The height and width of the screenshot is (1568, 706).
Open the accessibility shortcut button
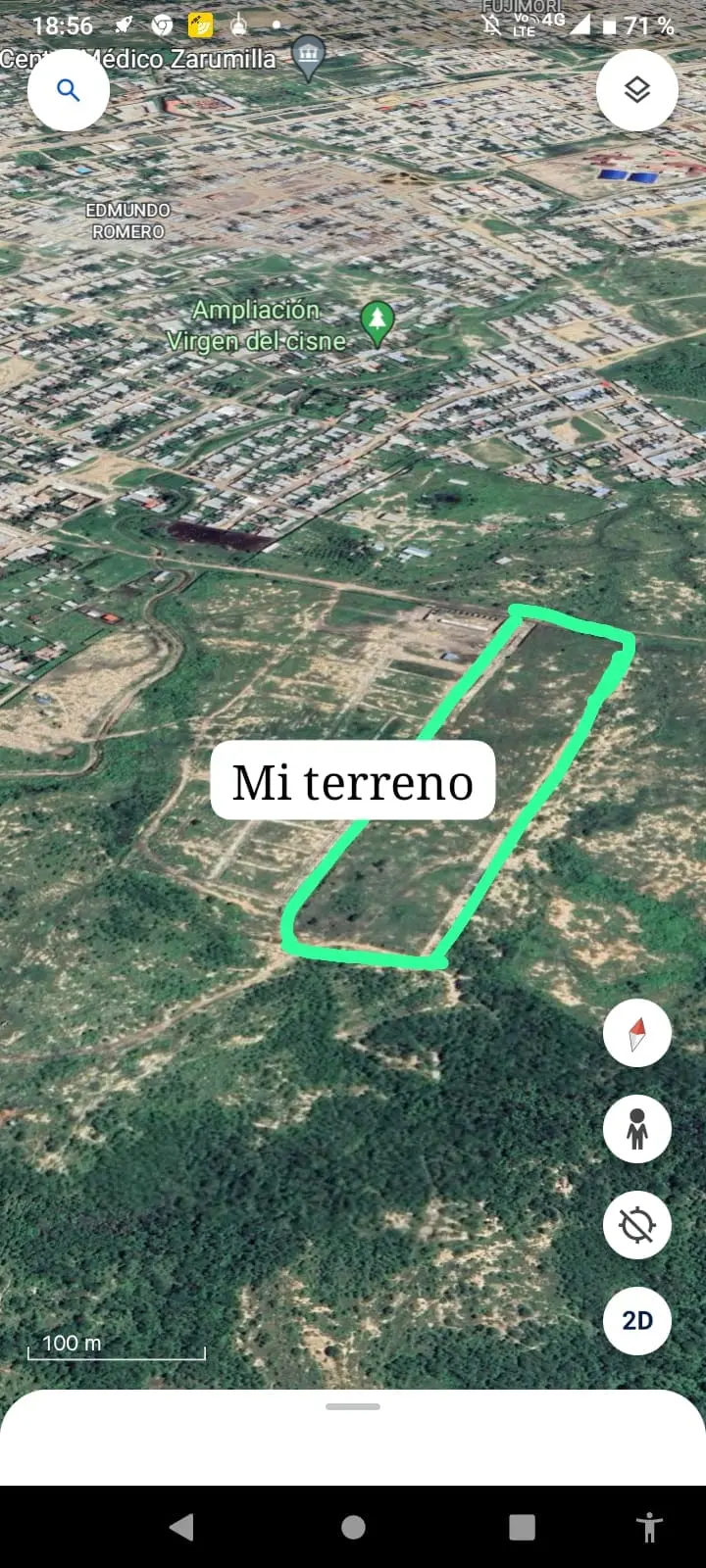point(648,1527)
